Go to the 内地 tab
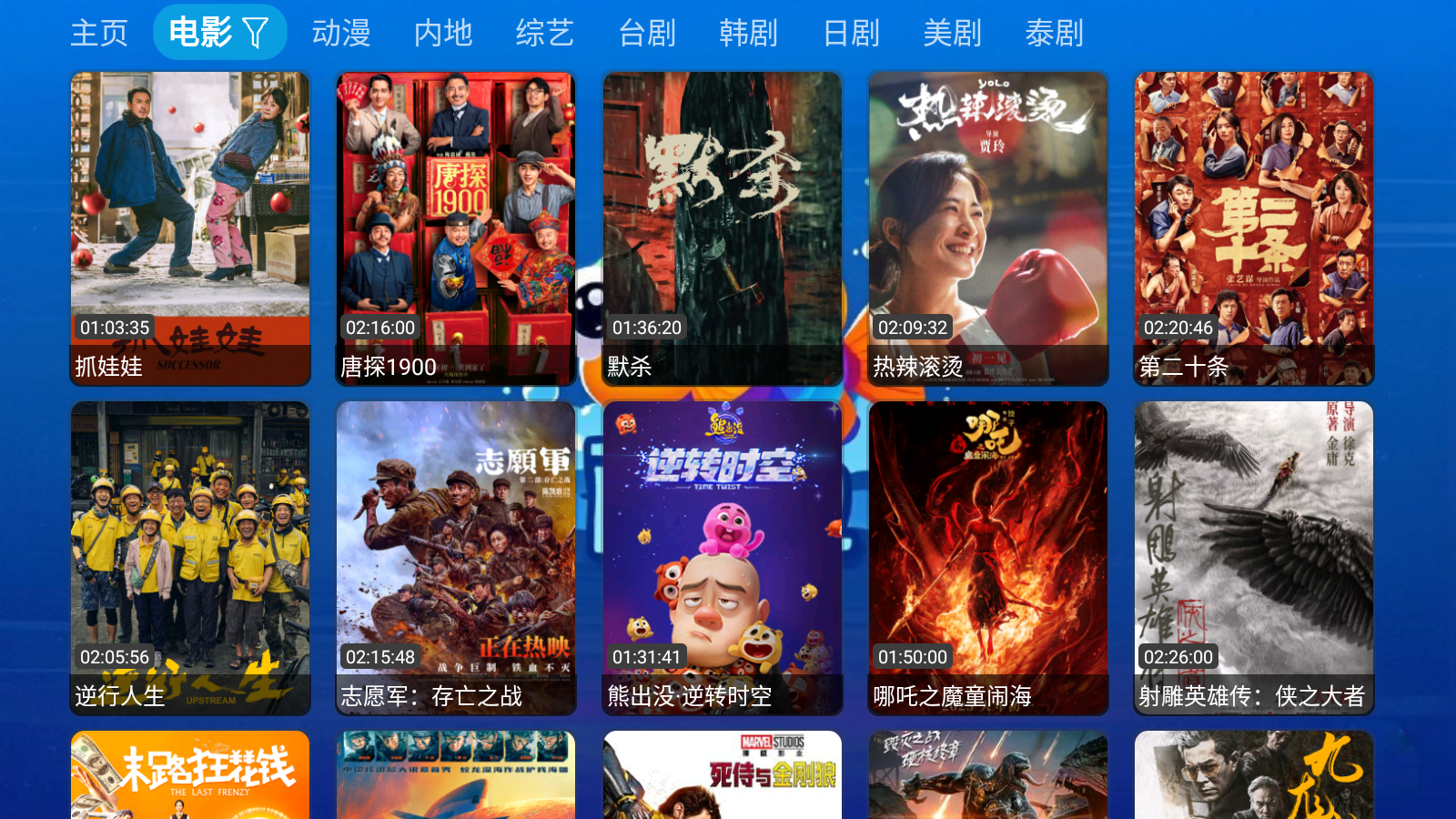1456x819 pixels. tap(443, 34)
